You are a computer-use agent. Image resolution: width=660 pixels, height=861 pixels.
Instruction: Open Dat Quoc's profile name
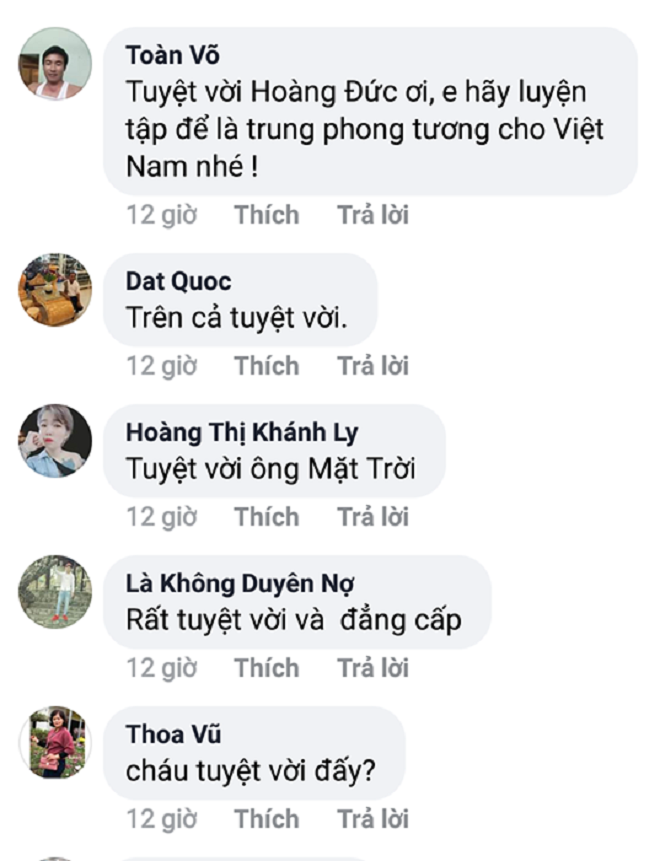point(178,282)
